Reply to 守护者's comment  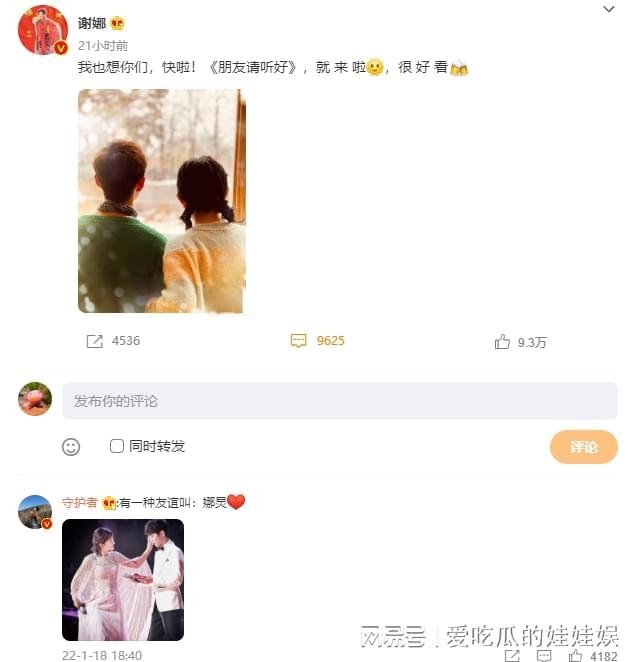click(x=543, y=656)
